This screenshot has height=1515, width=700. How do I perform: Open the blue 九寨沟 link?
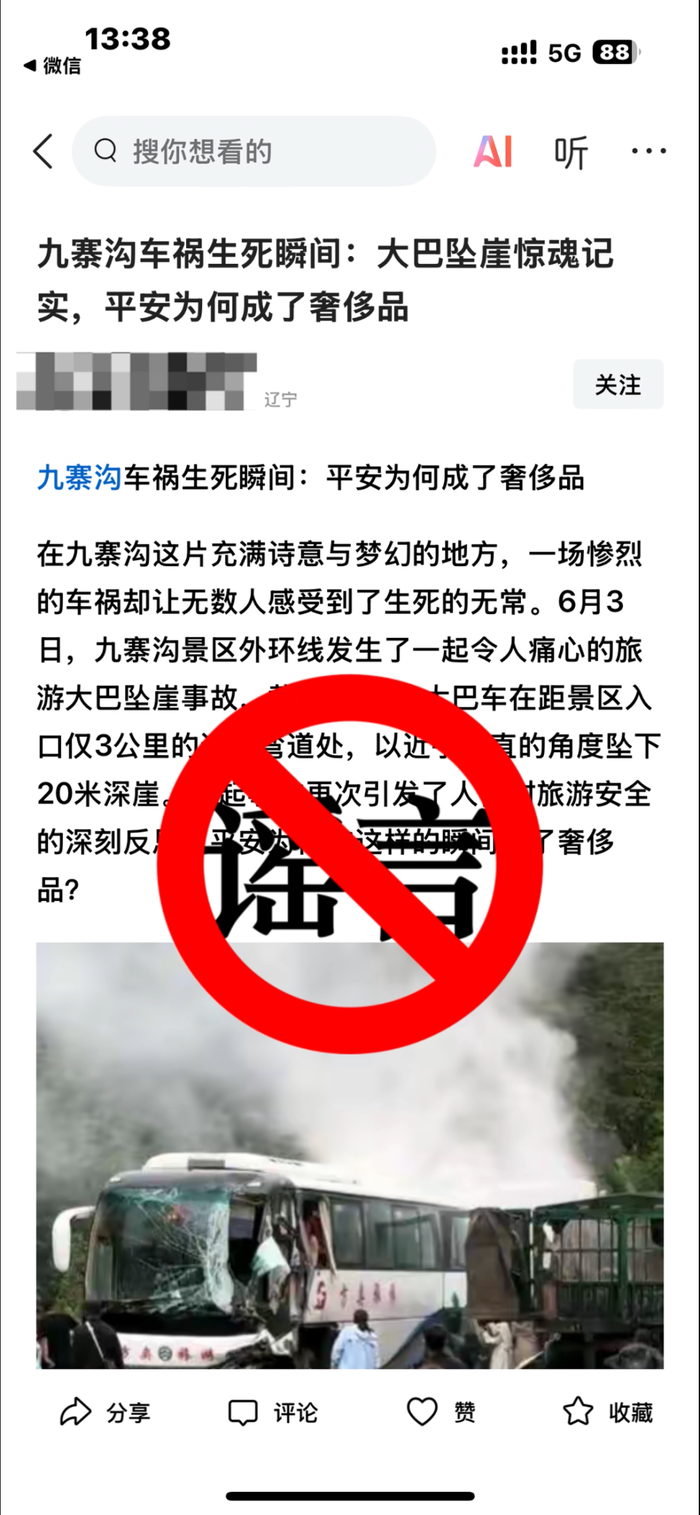tap(79, 477)
